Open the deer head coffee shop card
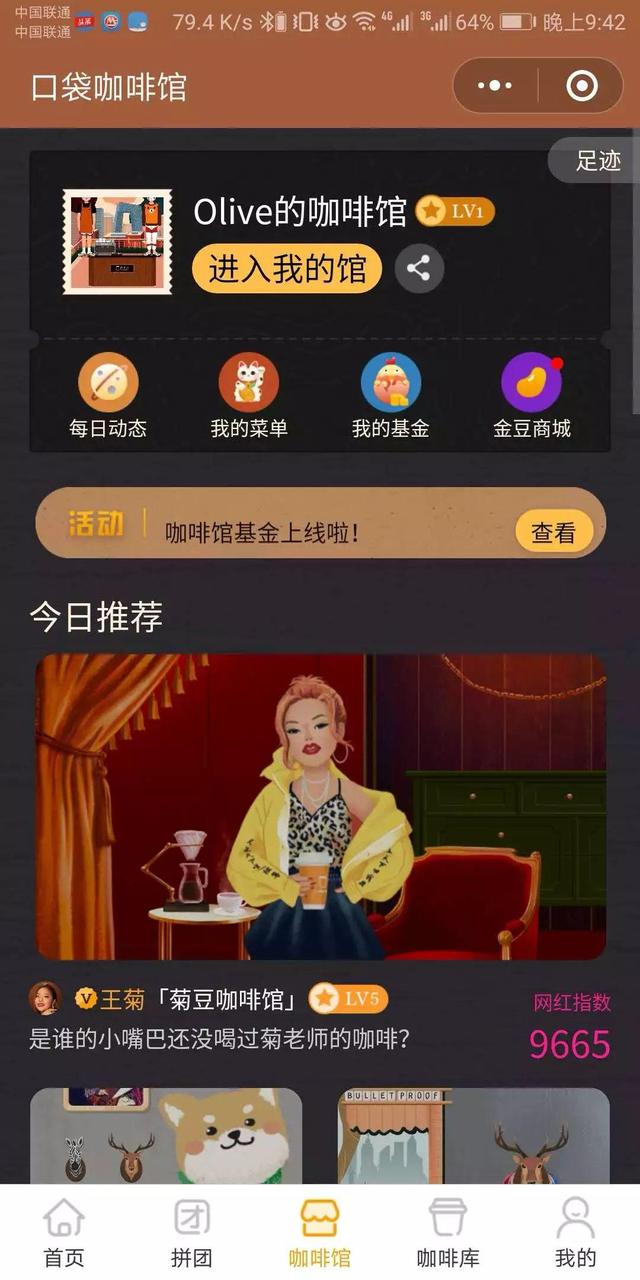 [473, 1136]
